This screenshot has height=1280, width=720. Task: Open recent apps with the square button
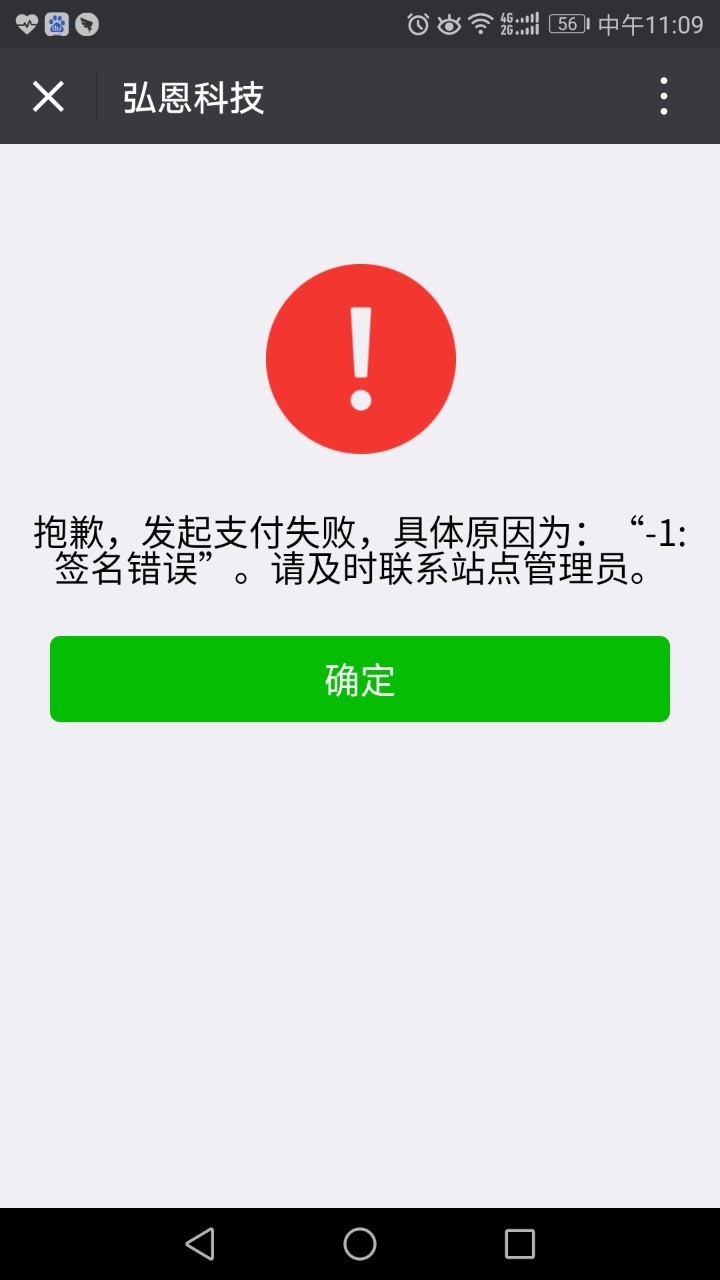[x=519, y=1243]
